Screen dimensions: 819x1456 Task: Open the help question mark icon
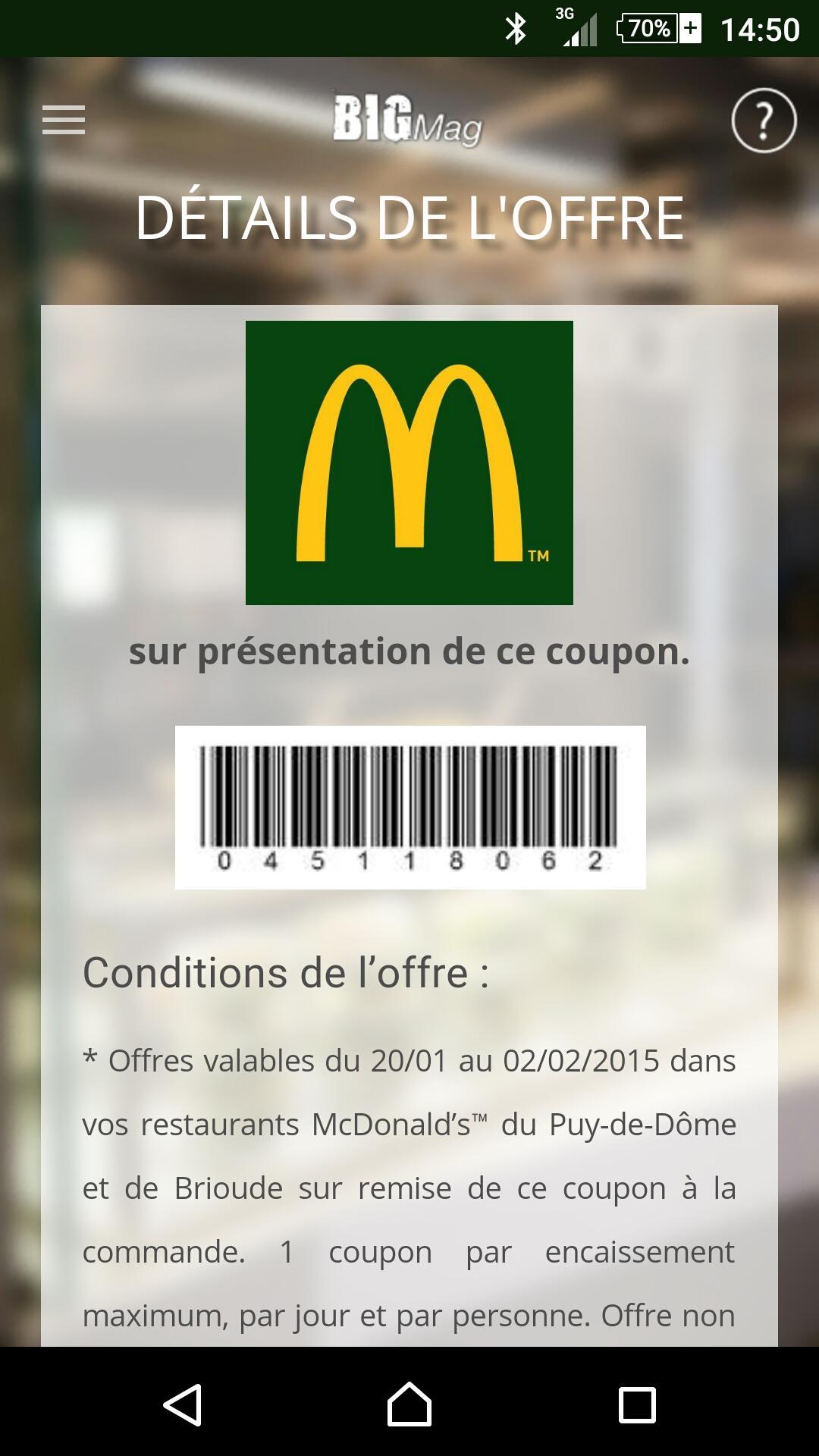pyautogui.click(x=764, y=121)
